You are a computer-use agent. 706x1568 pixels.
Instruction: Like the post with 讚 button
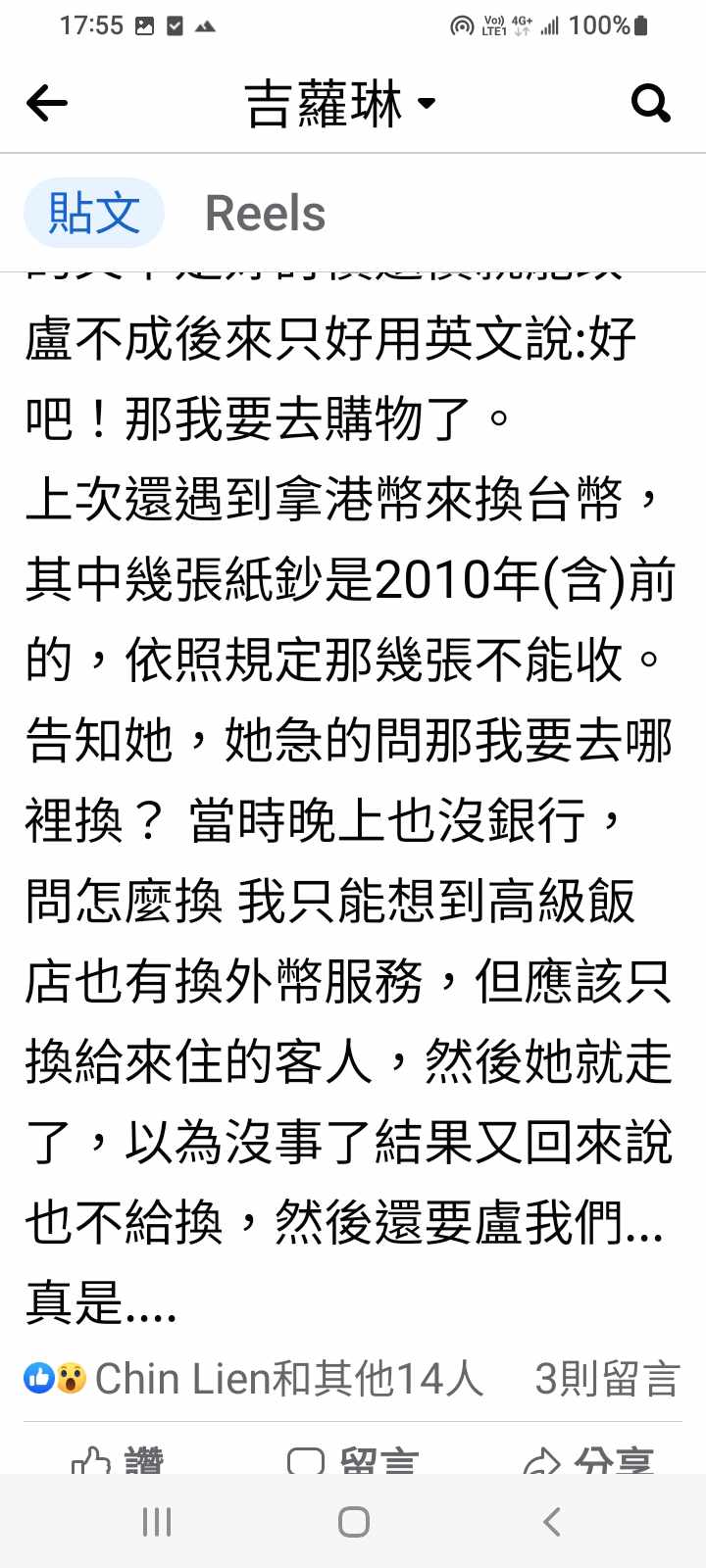118,1461
